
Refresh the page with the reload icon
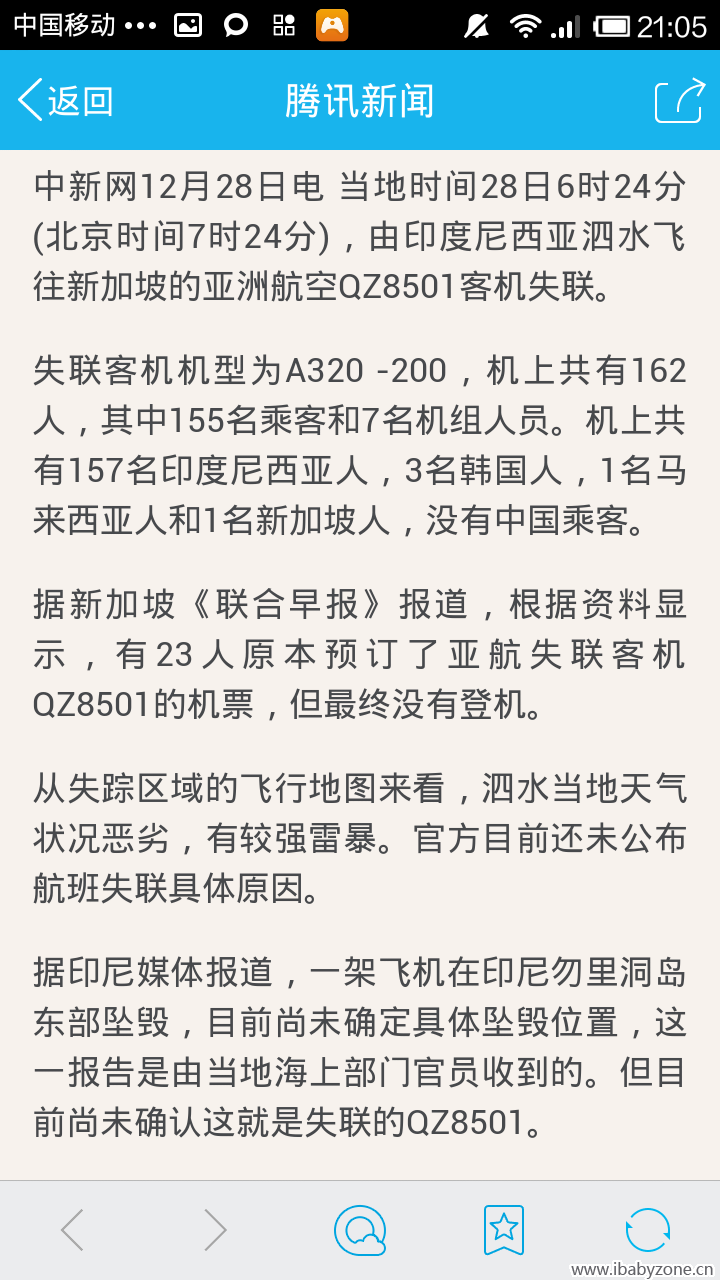click(x=648, y=1230)
